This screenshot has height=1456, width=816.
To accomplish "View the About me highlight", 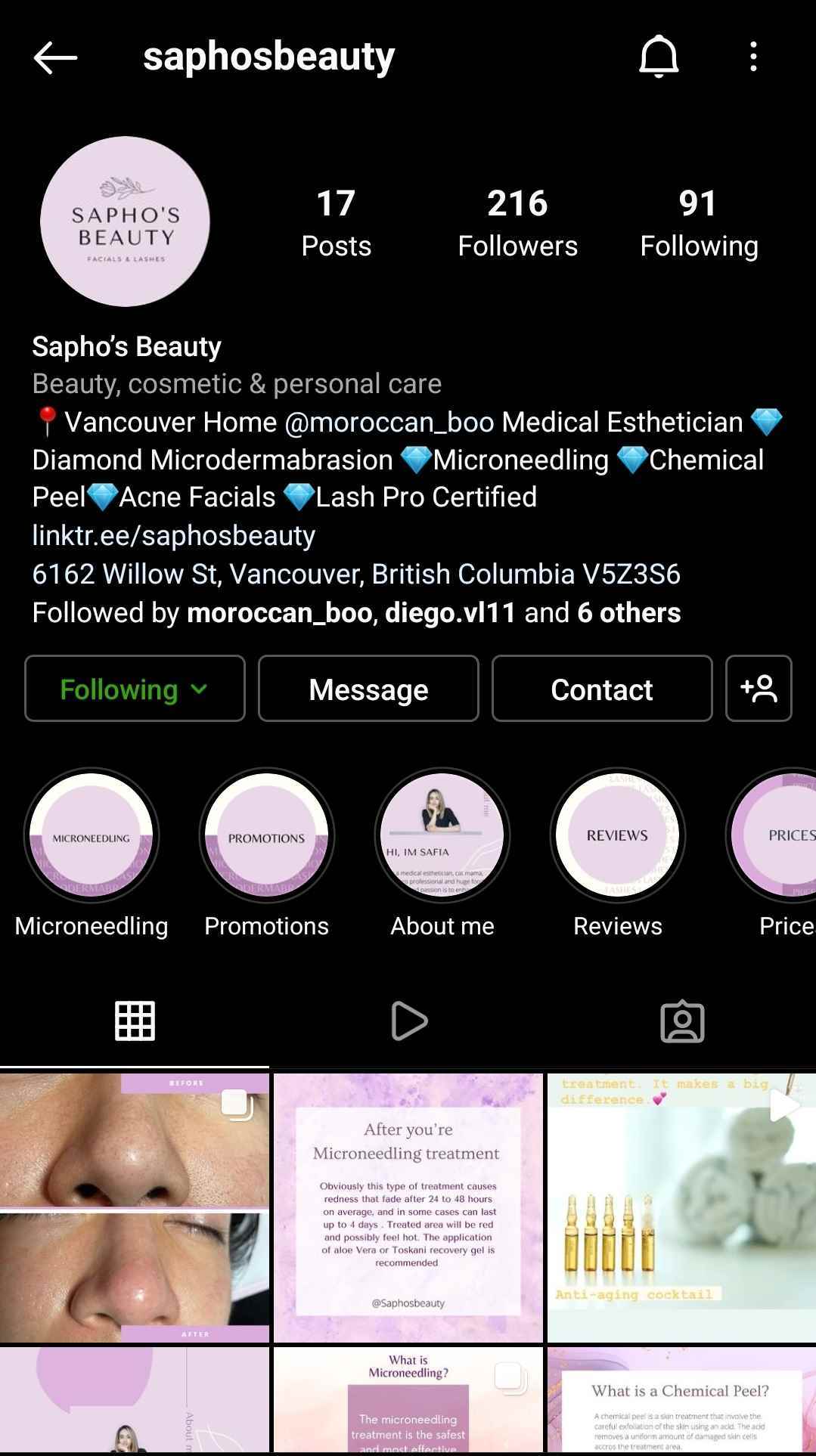I will [x=442, y=835].
